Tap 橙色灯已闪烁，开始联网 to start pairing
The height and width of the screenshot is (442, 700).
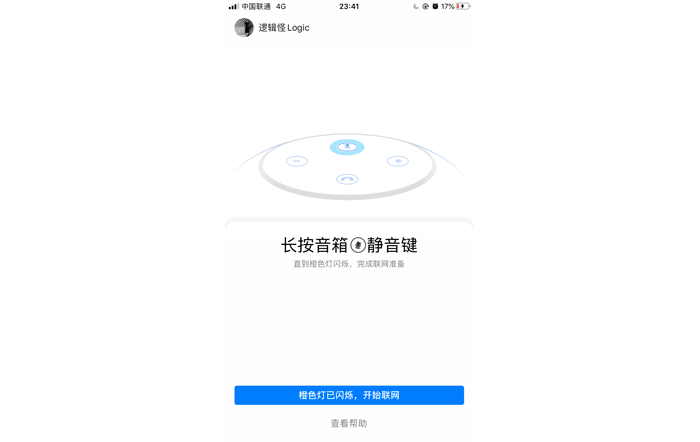(349, 395)
